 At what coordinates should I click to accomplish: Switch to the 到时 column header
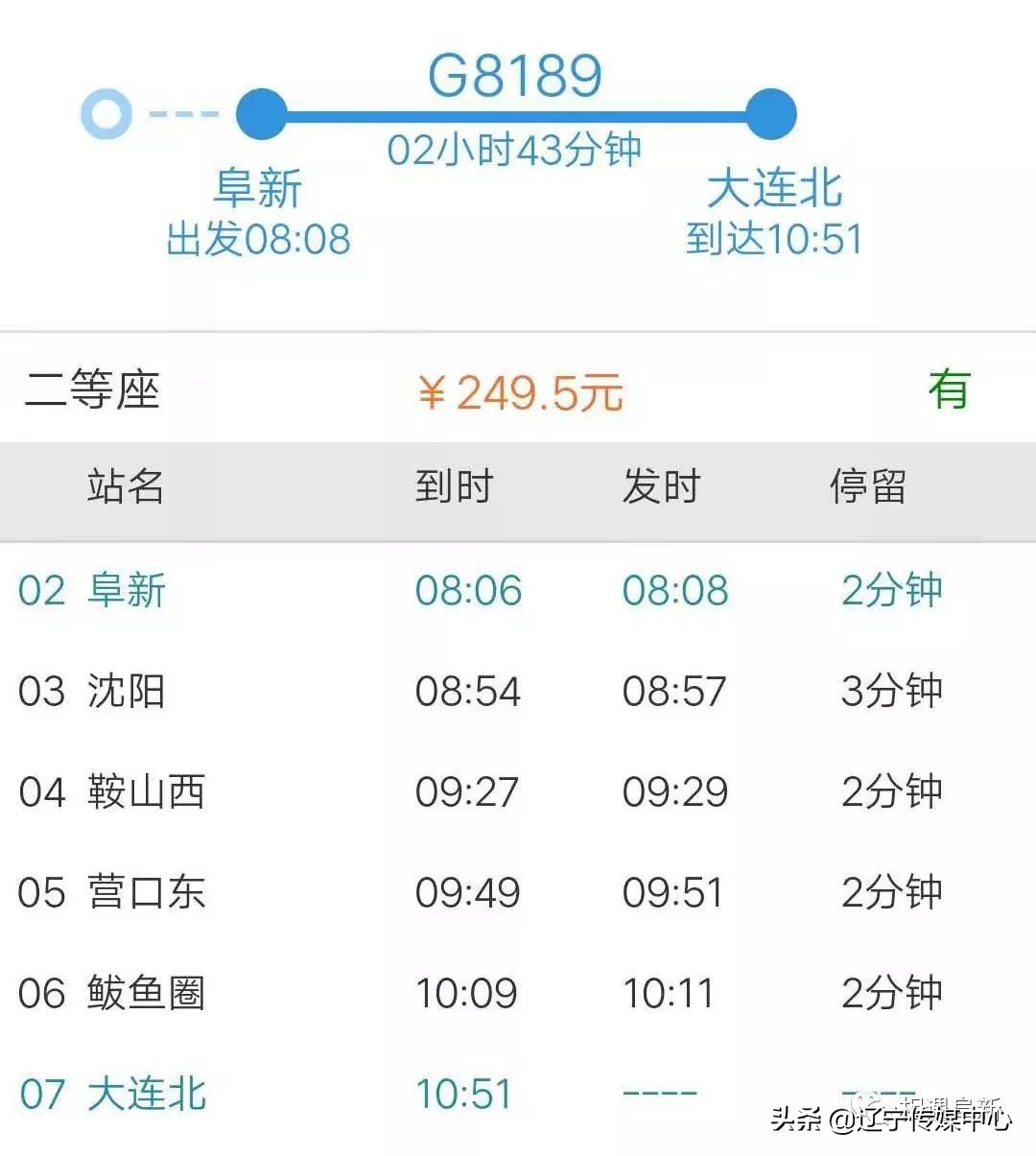[x=451, y=488]
